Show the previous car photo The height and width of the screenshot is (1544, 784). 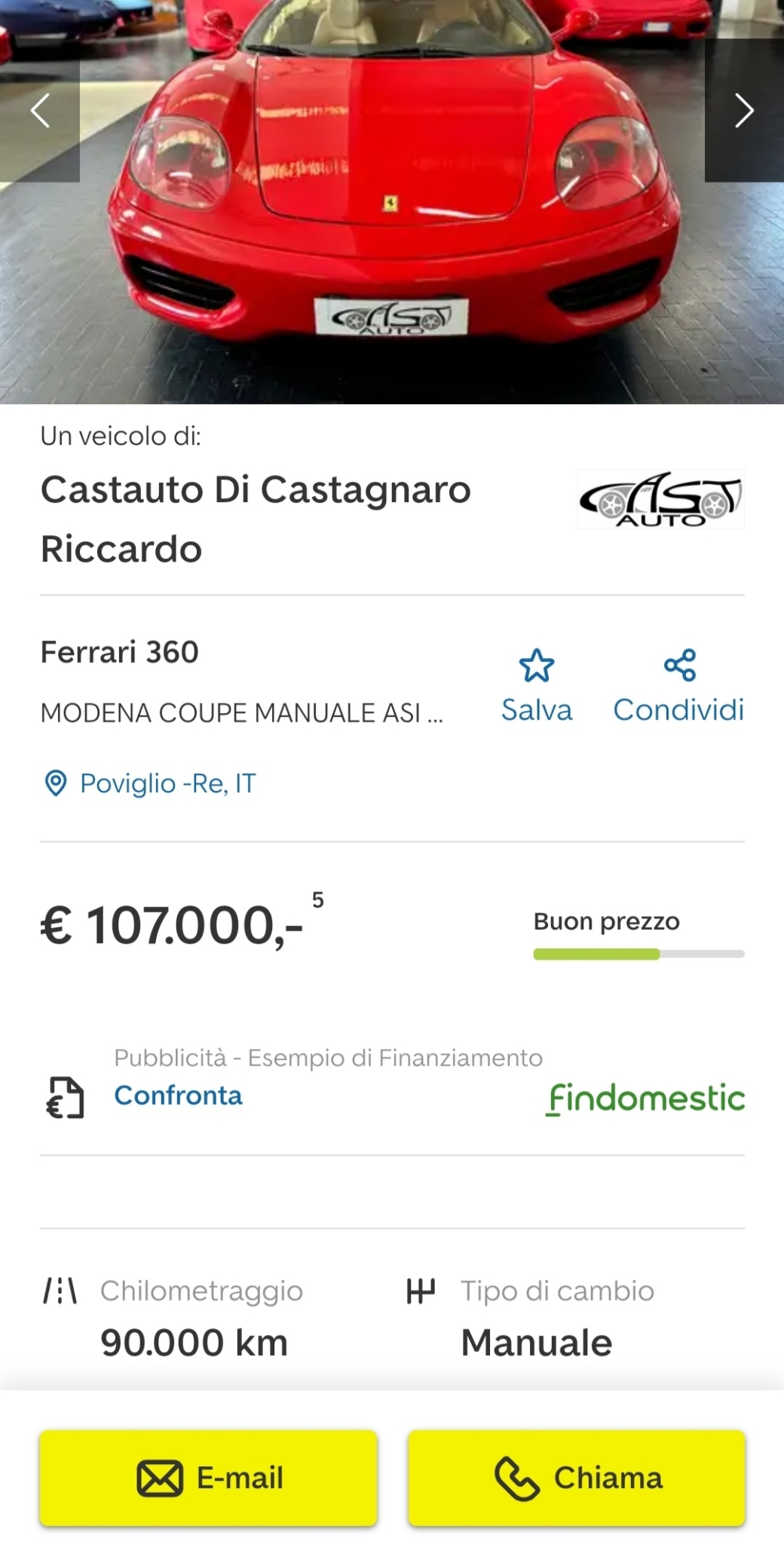pos(39,111)
